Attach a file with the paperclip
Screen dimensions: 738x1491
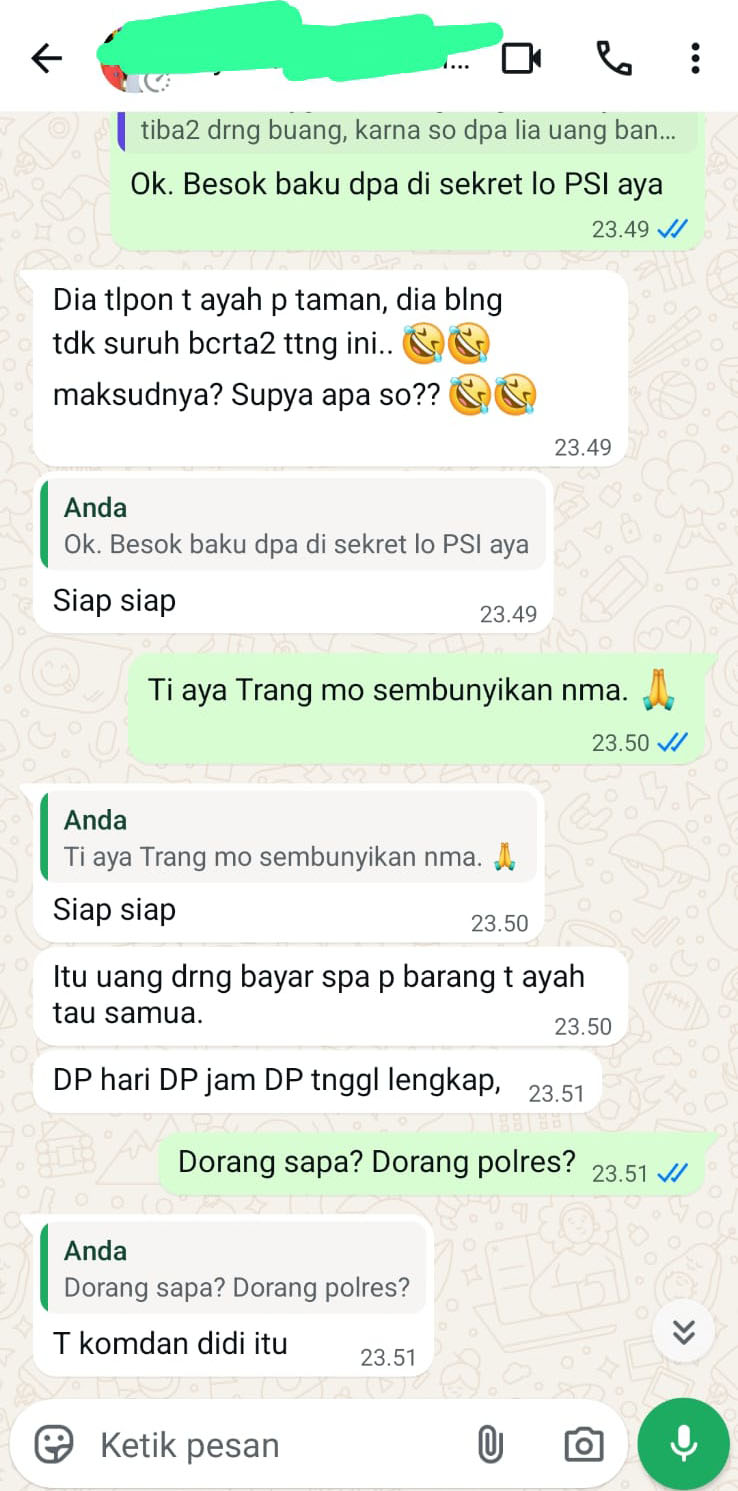489,1445
